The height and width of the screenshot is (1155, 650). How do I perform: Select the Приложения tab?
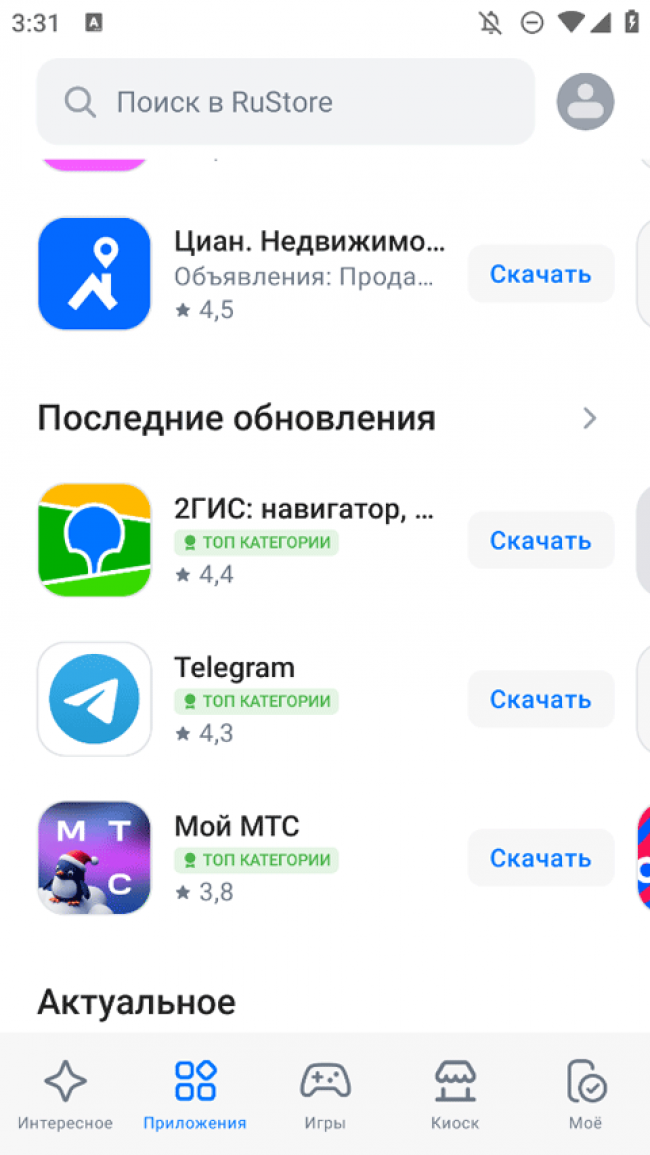click(195, 1095)
